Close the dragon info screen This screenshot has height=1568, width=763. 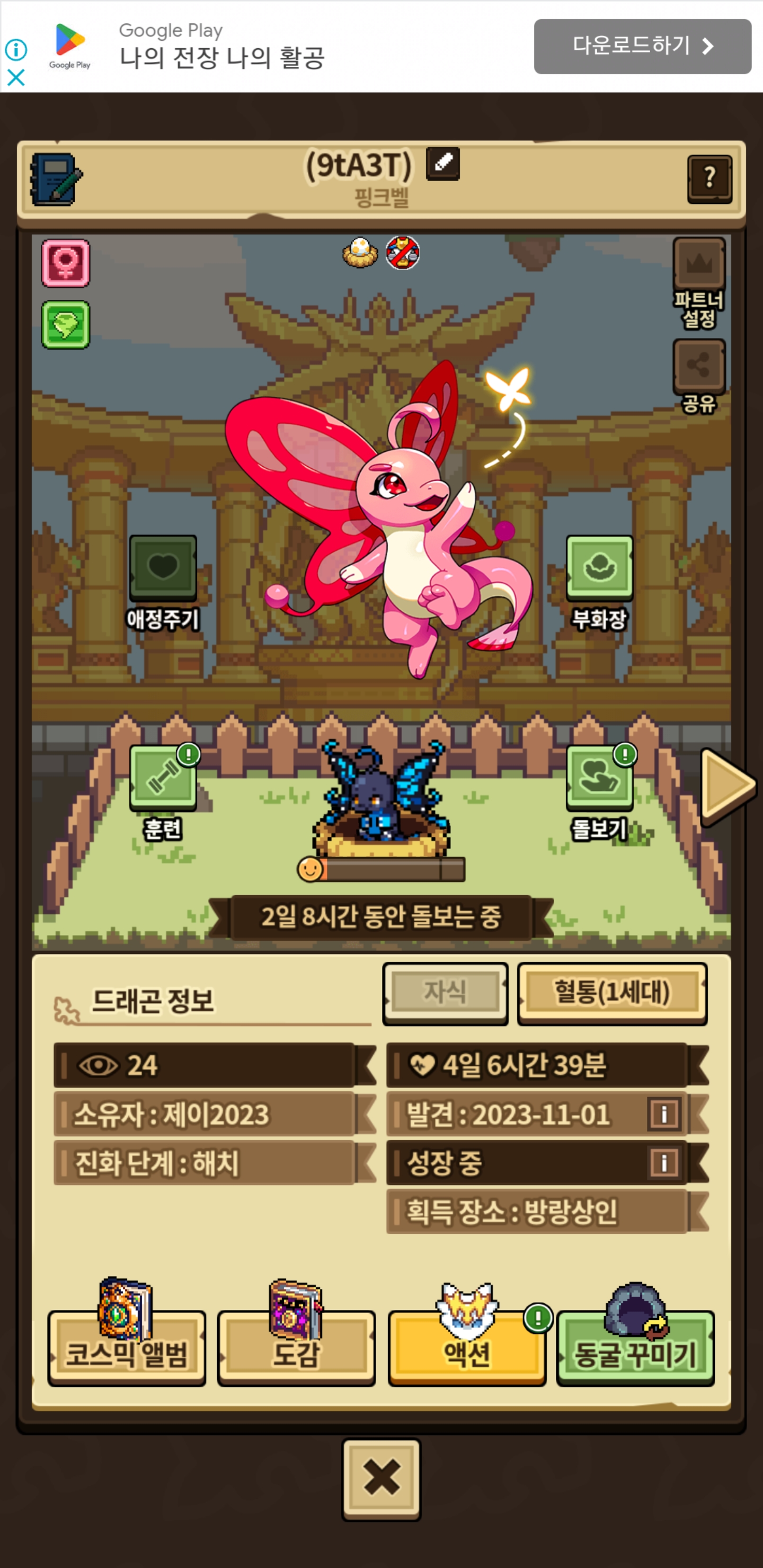point(381,1477)
